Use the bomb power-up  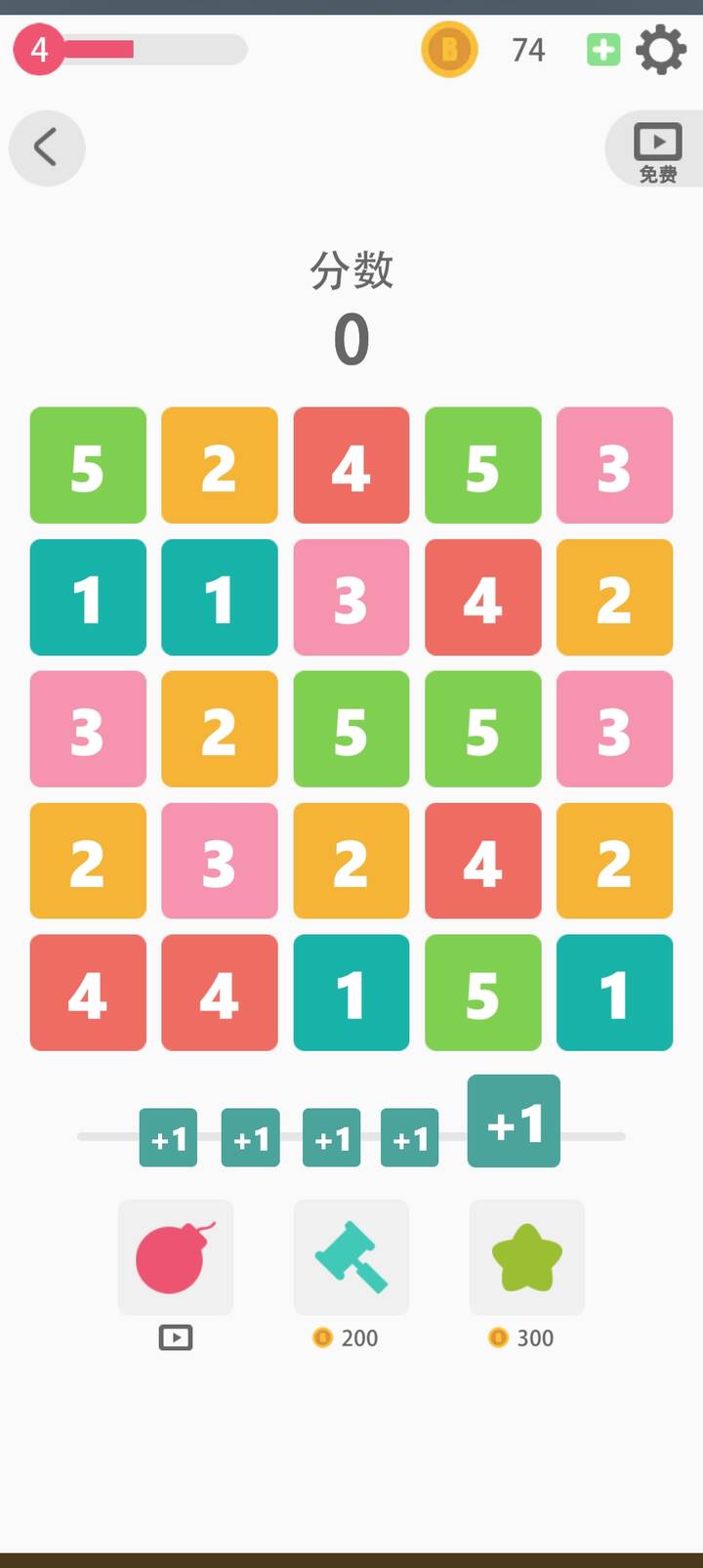pyautogui.click(x=176, y=1257)
